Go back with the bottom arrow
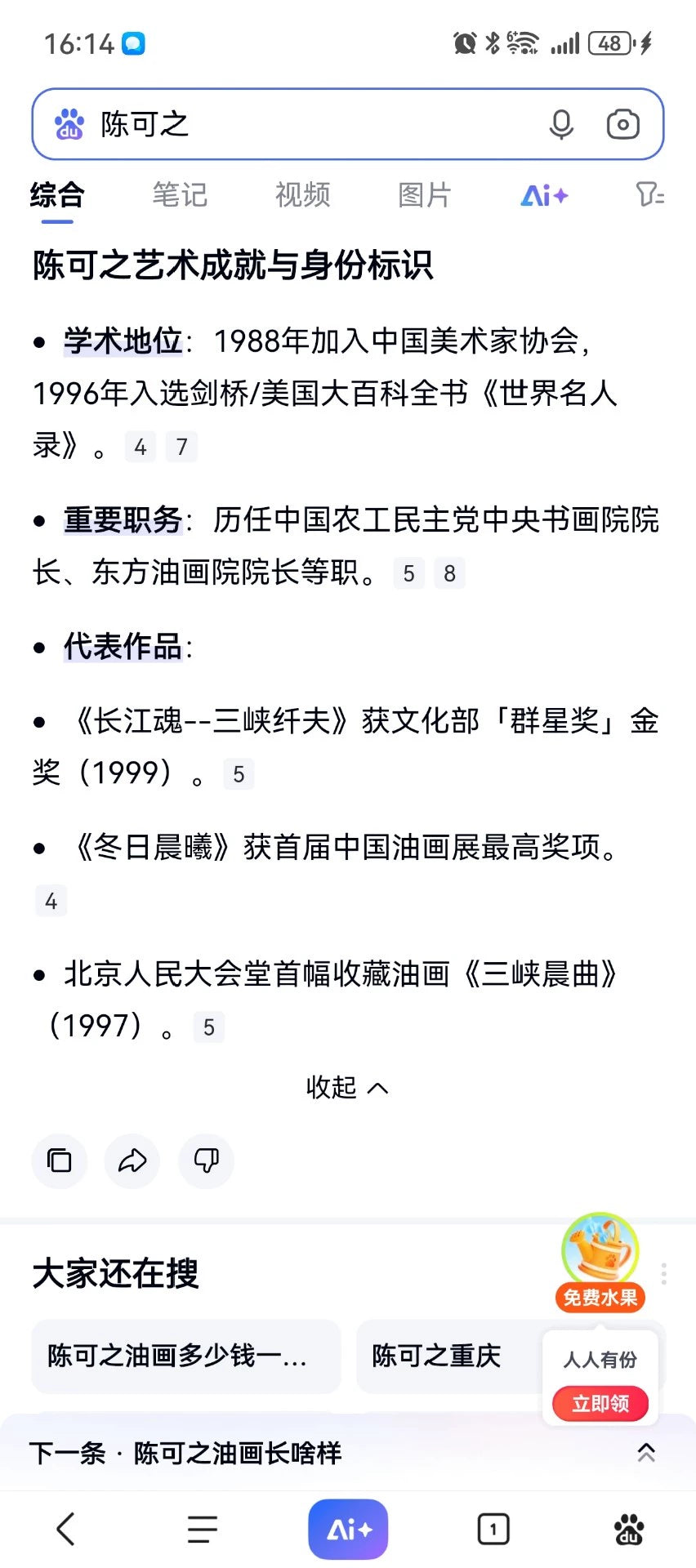 pyautogui.click(x=65, y=1529)
